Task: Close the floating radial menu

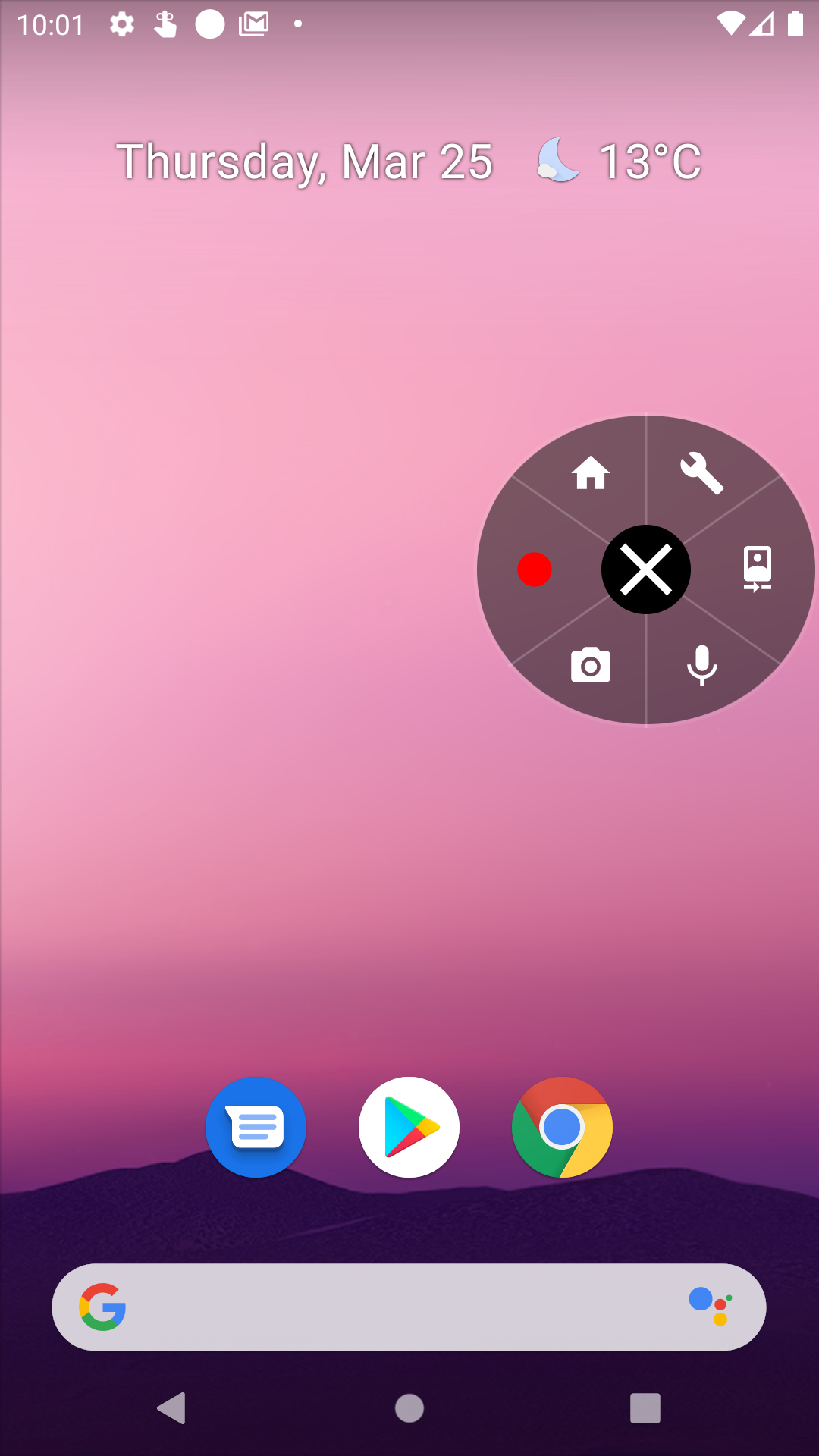Action: (645, 570)
